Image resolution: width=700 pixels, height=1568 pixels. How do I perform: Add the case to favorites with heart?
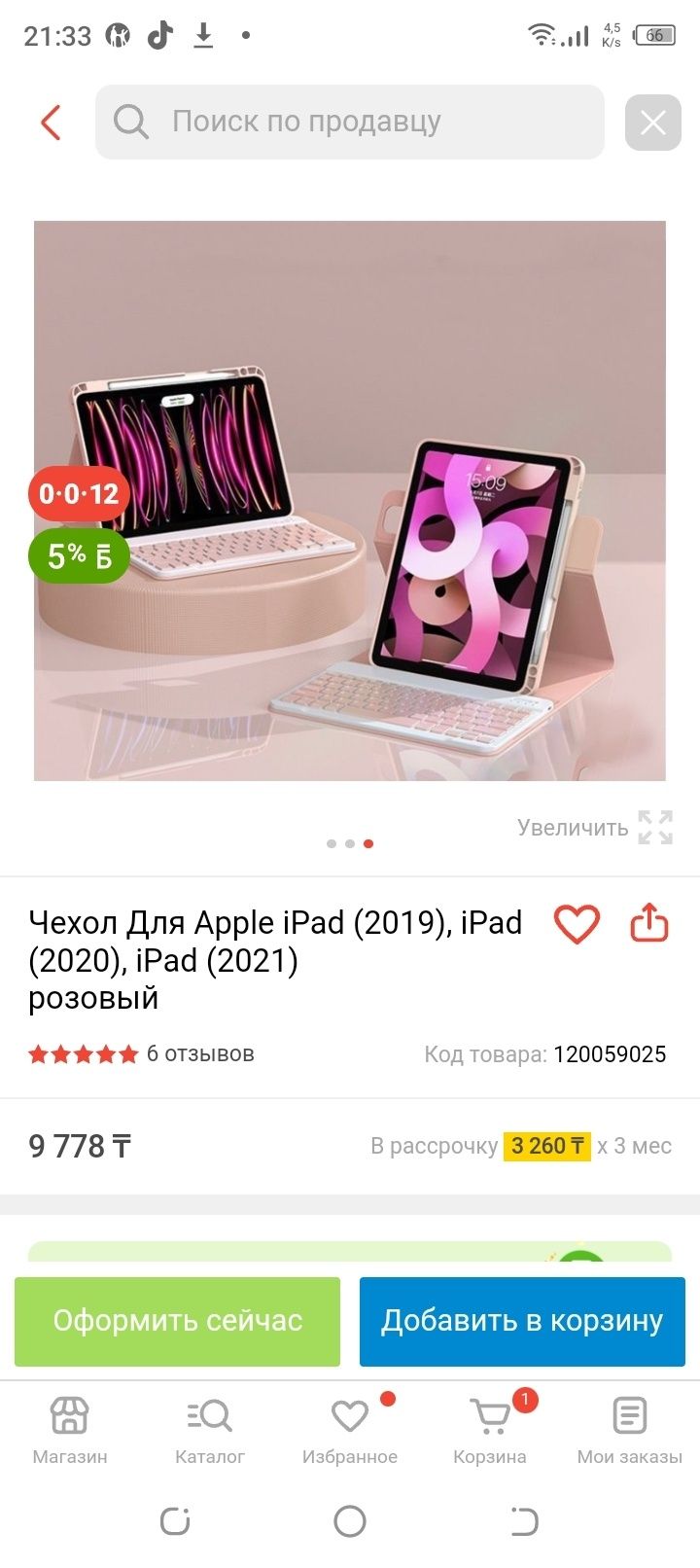[577, 923]
